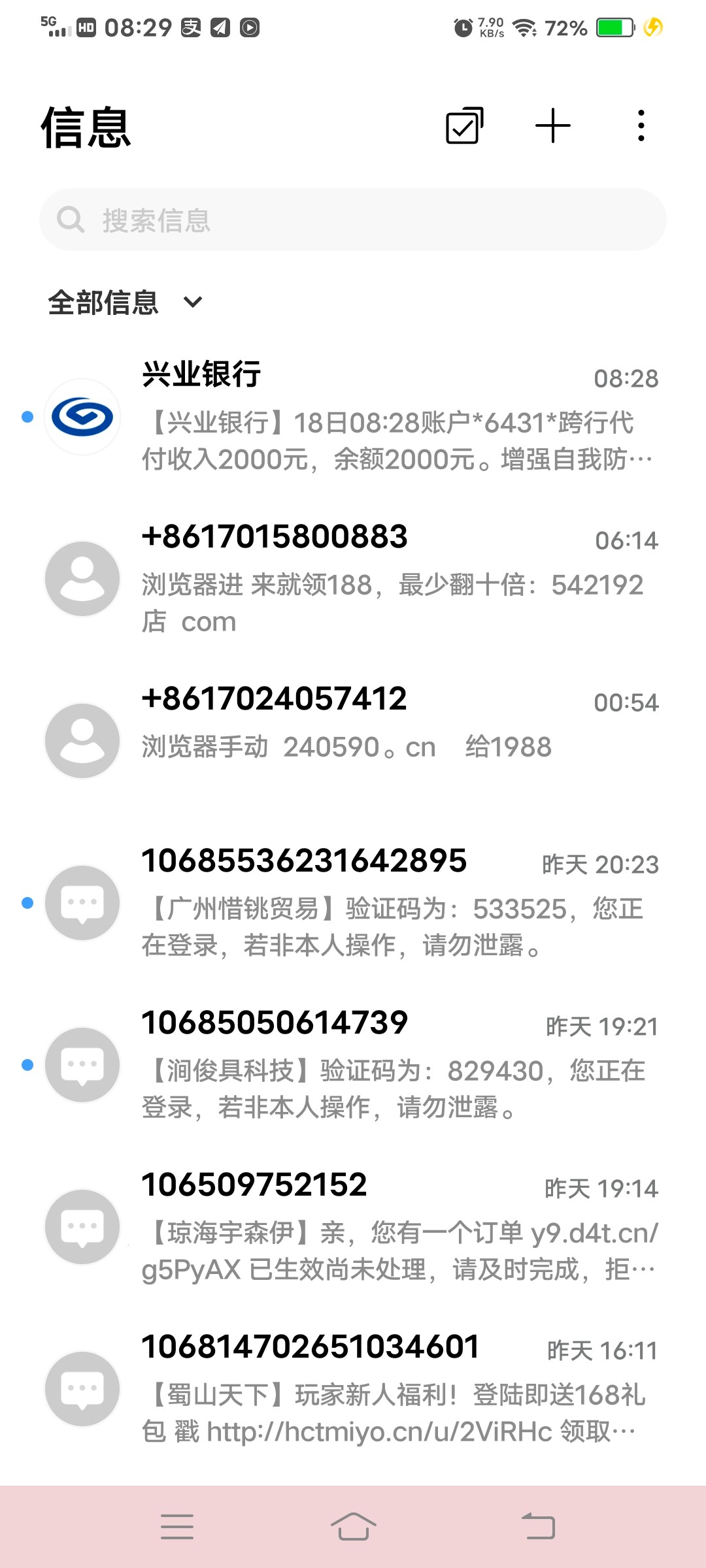Open the 琼海宇森伊 order message
Viewport: 706px width, 1568px height.
pyautogui.click(x=399, y=1227)
